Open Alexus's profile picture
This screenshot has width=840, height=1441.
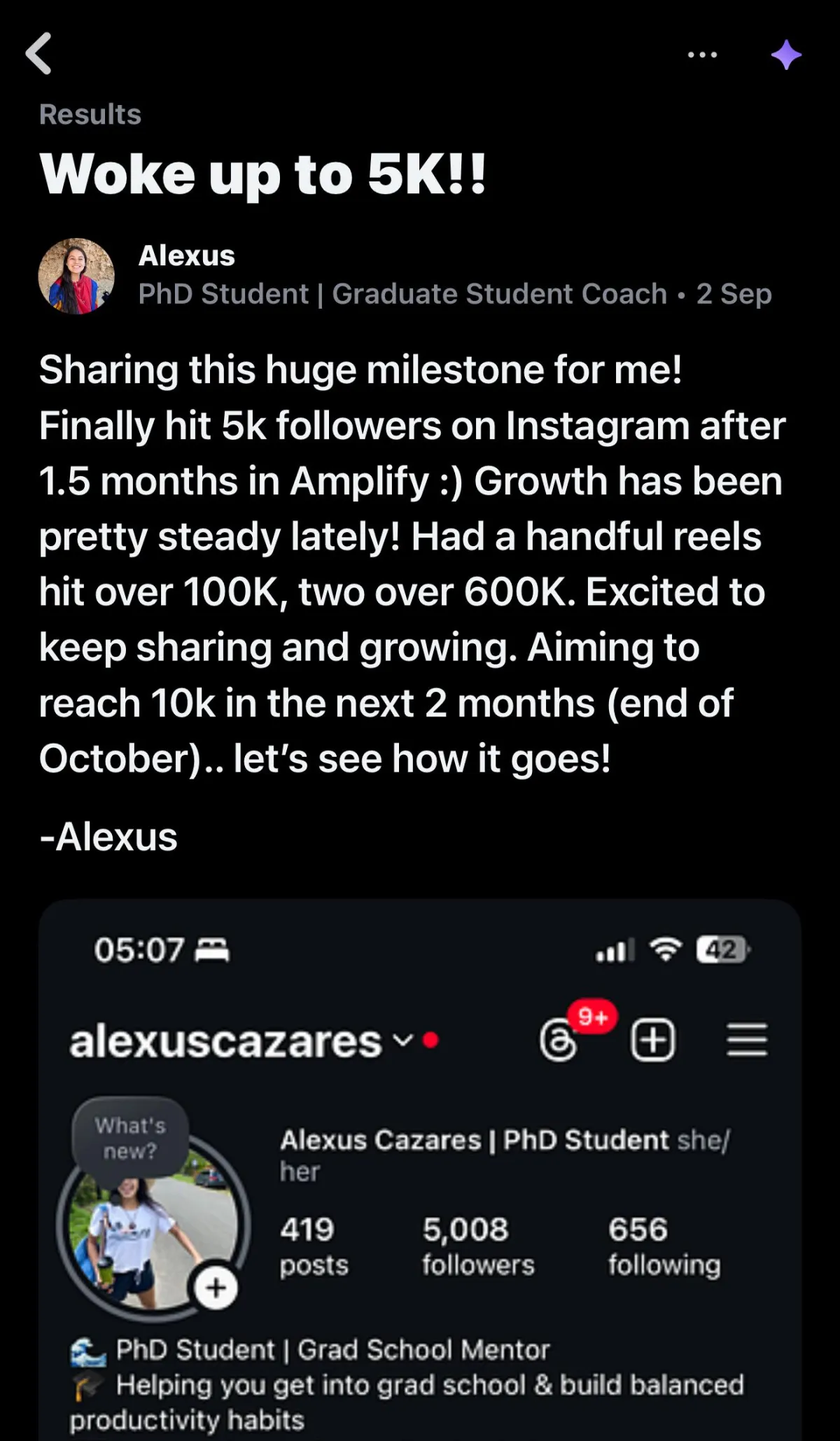76,276
